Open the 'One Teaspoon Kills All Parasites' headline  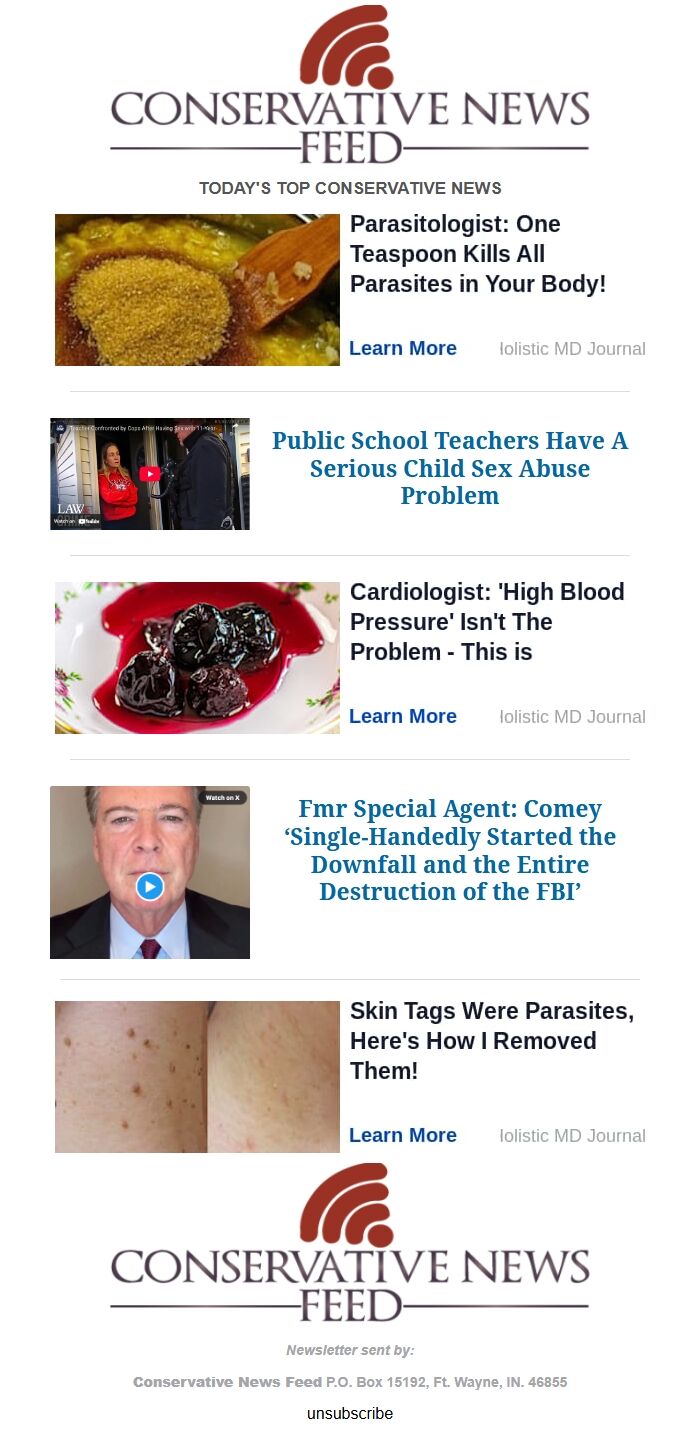pos(478,254)
